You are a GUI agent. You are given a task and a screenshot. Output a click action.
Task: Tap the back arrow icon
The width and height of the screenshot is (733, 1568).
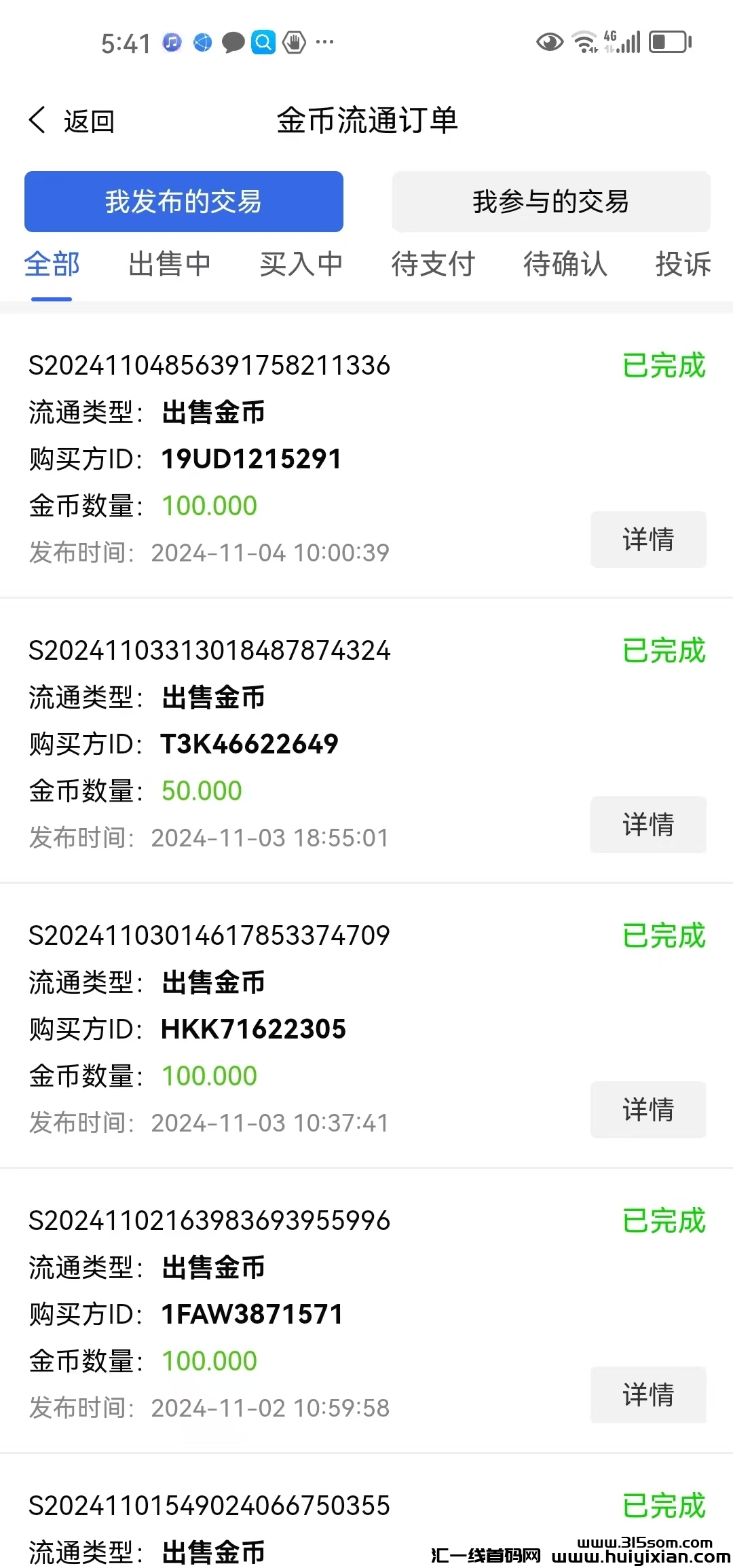click(37, 120)
